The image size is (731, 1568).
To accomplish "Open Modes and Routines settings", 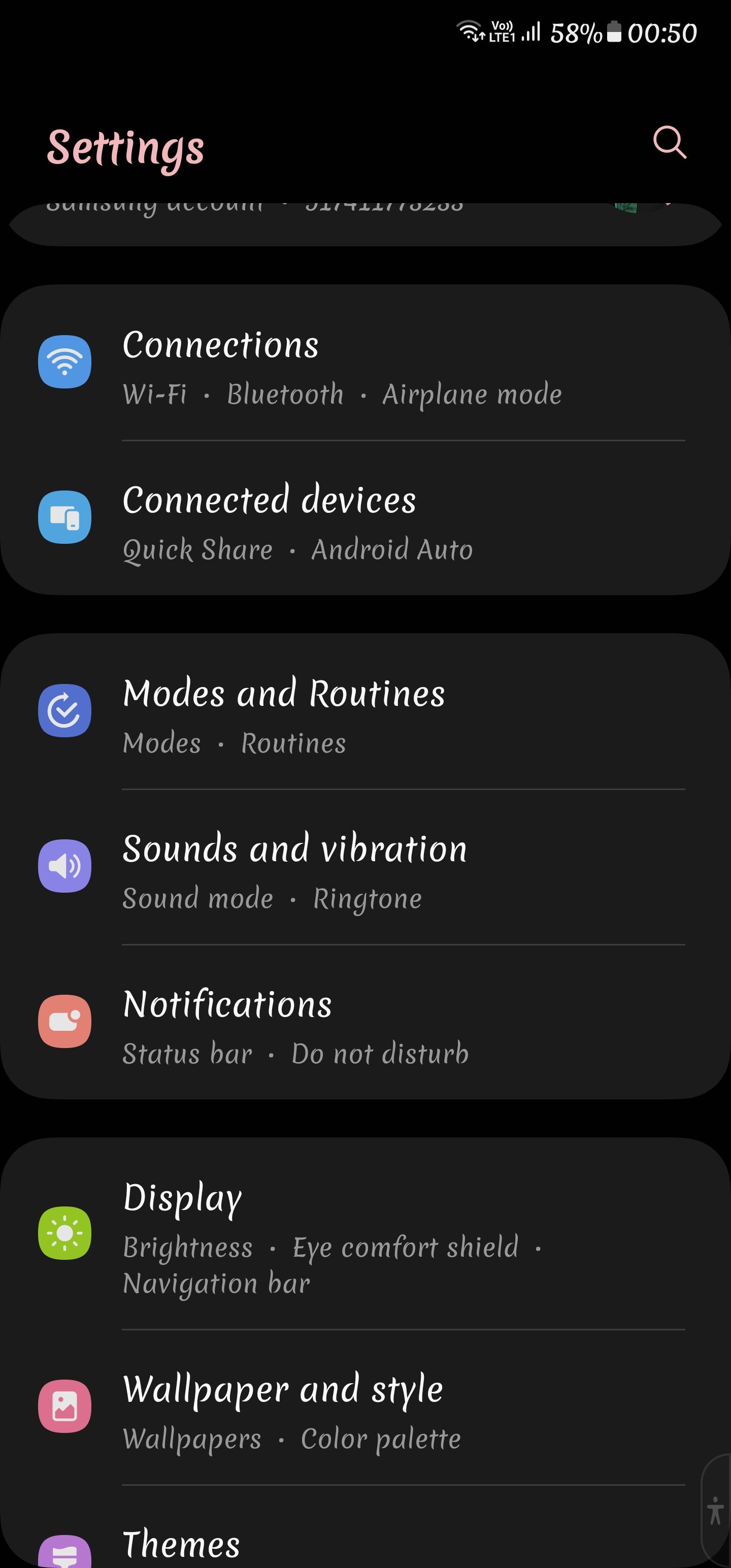I will coord(365,712).
